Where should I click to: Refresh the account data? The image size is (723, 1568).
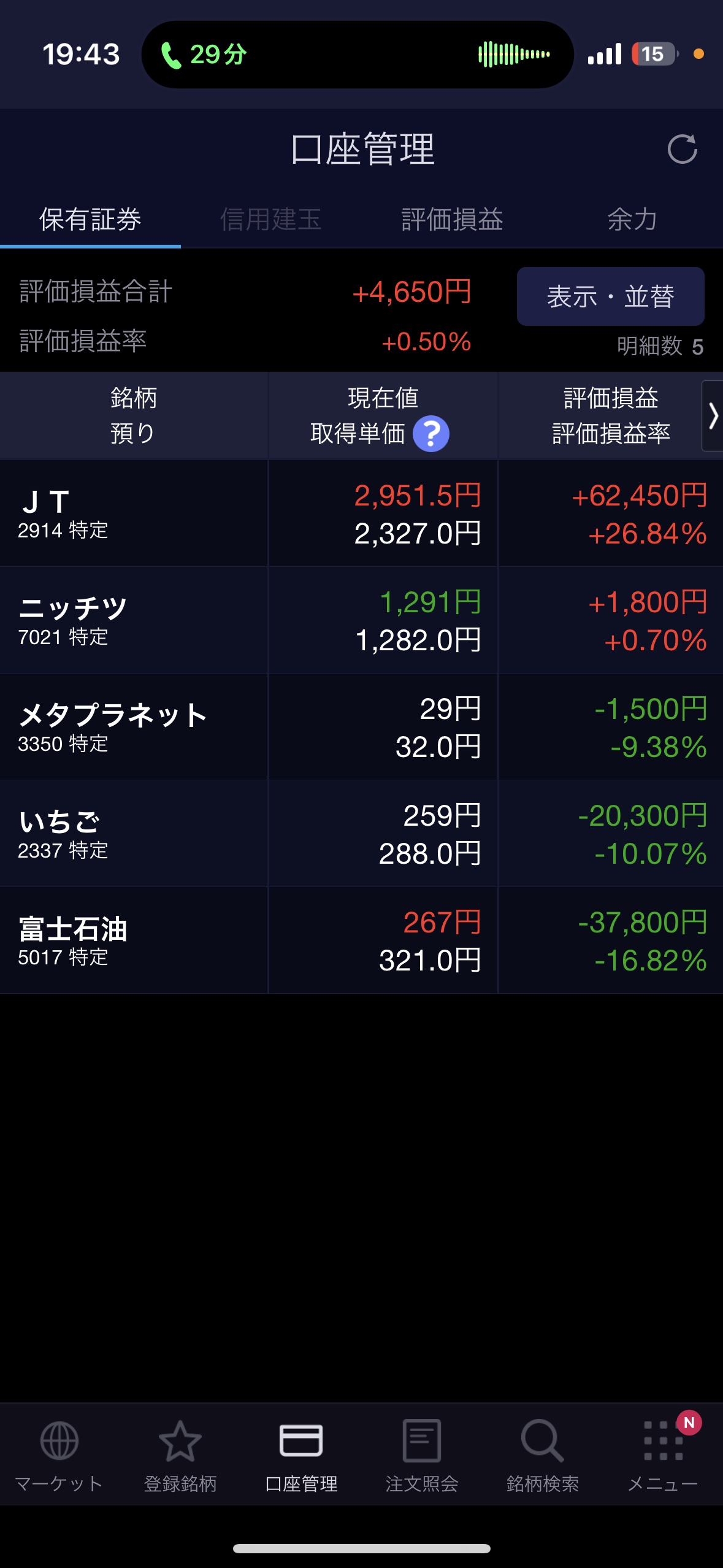(682, 149)
